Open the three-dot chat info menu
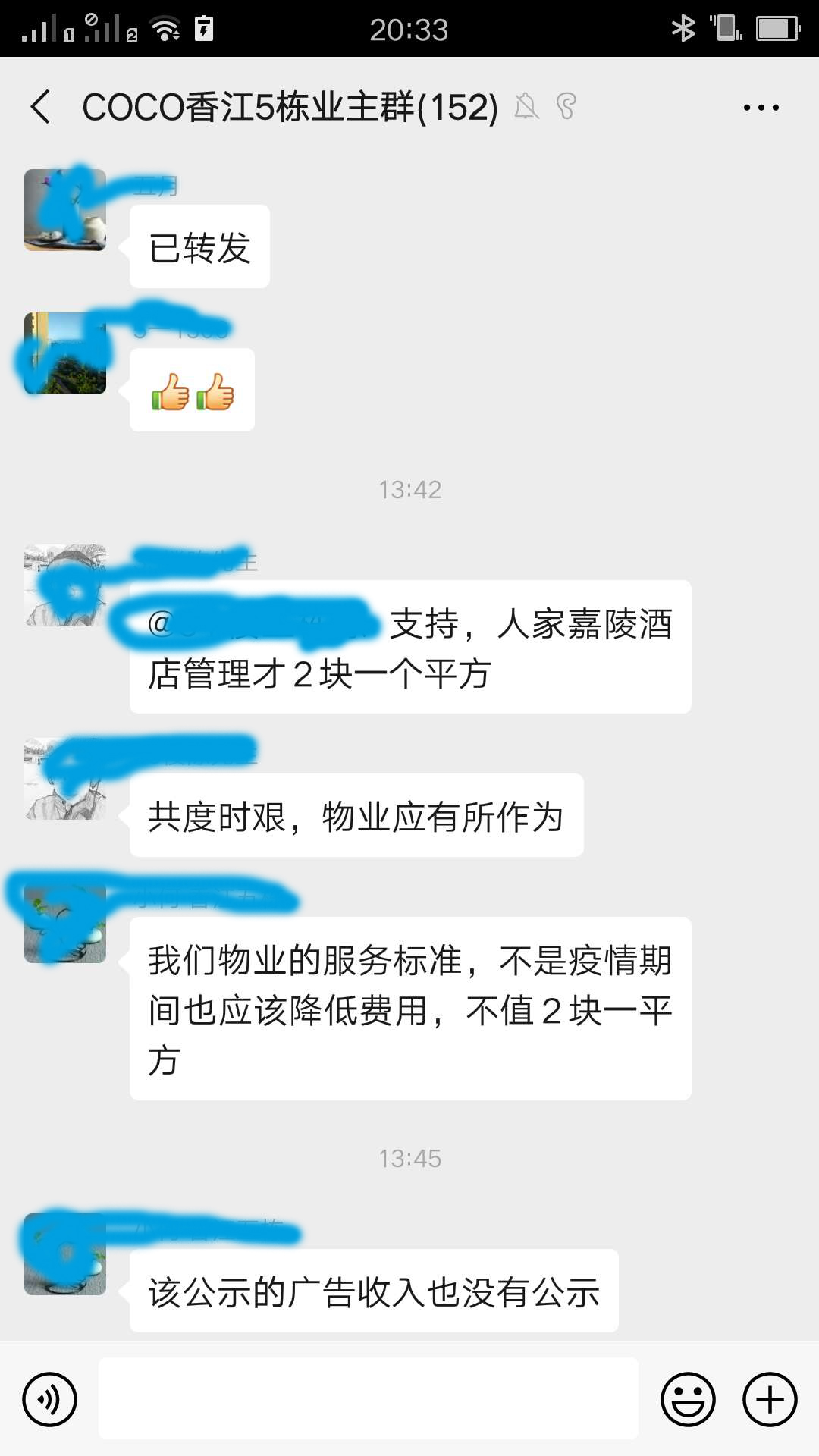The width and height of the screenshot is (819, 1456). coord(761,108)
